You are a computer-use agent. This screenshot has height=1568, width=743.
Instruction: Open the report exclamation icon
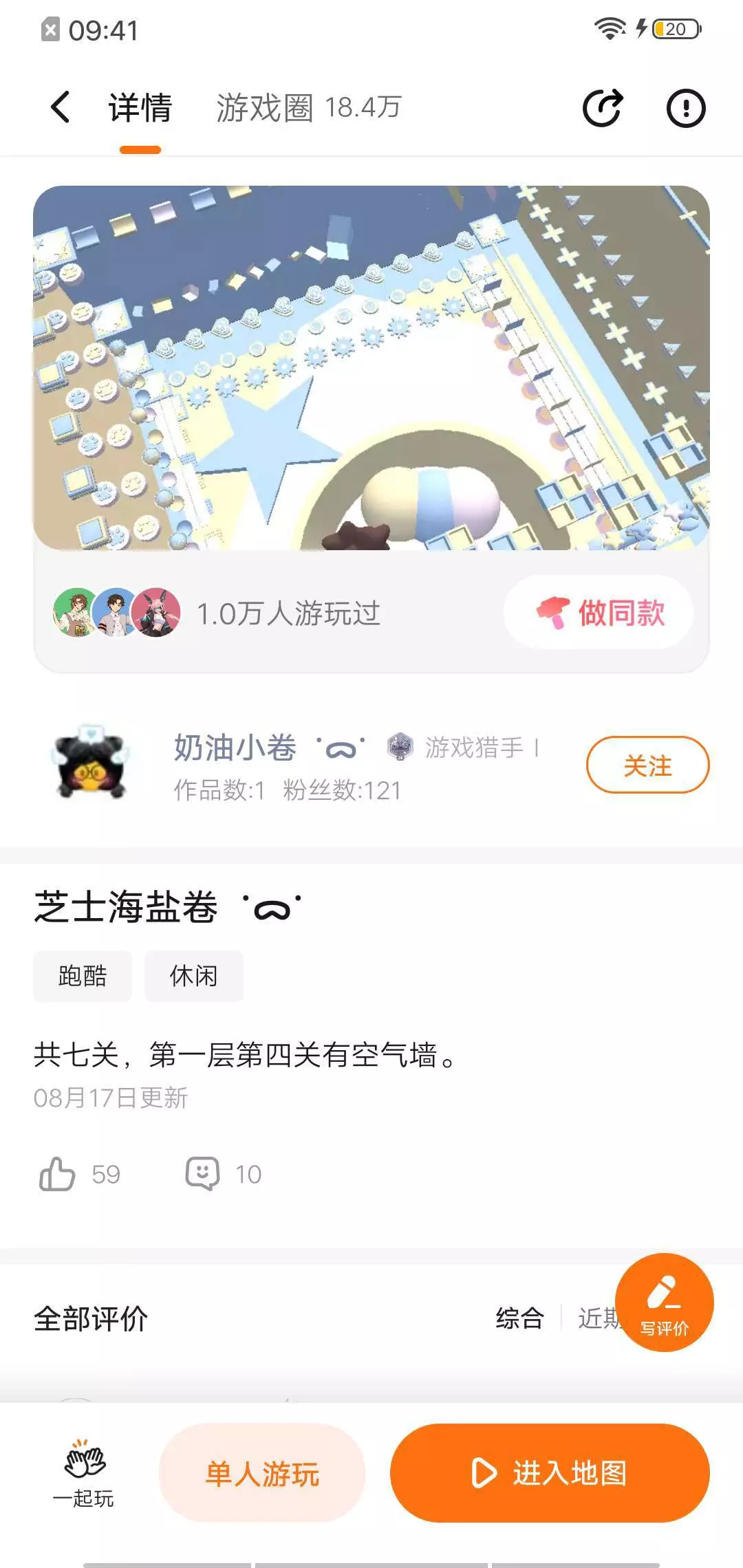[x=686, y=108]
